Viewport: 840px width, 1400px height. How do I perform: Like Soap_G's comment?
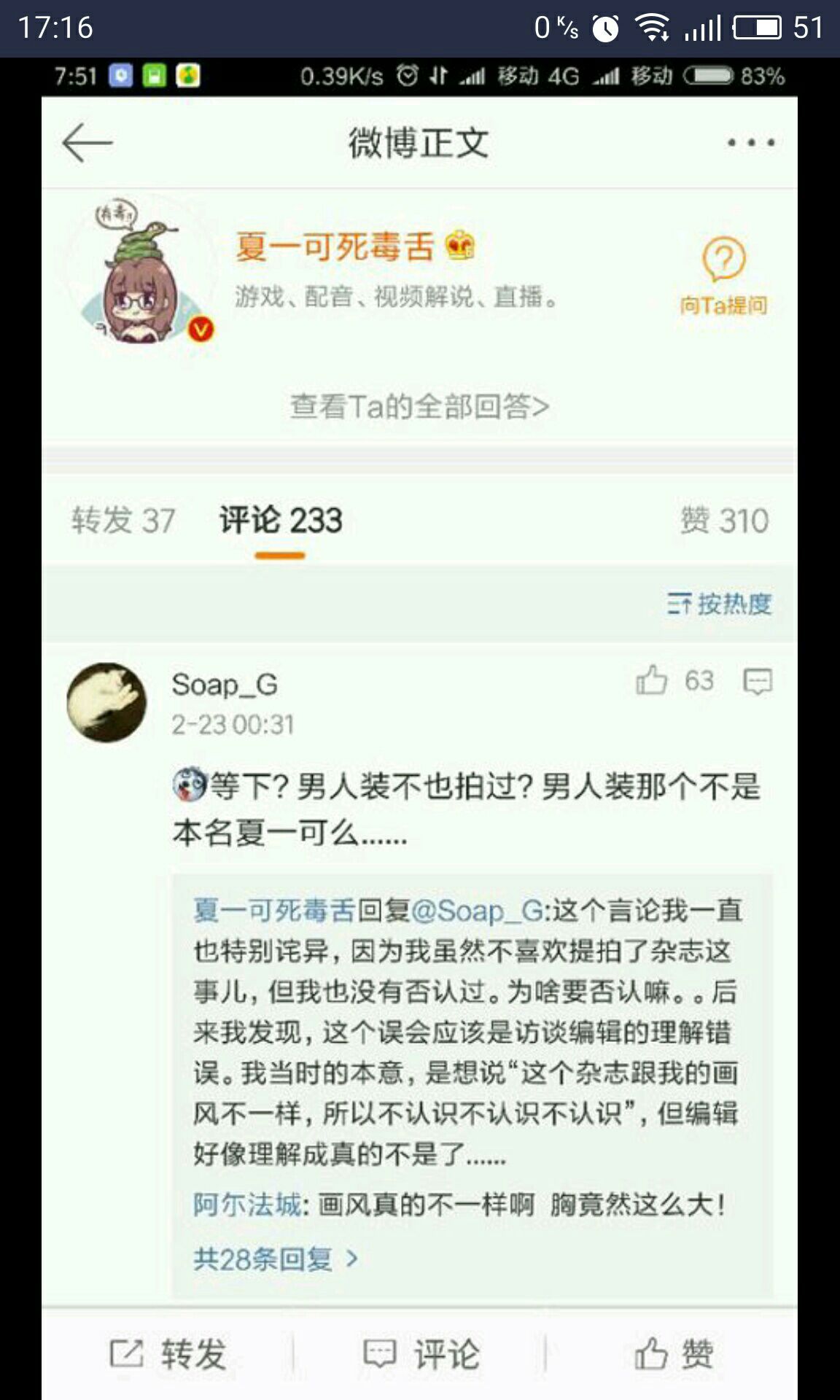click(652, 680)
